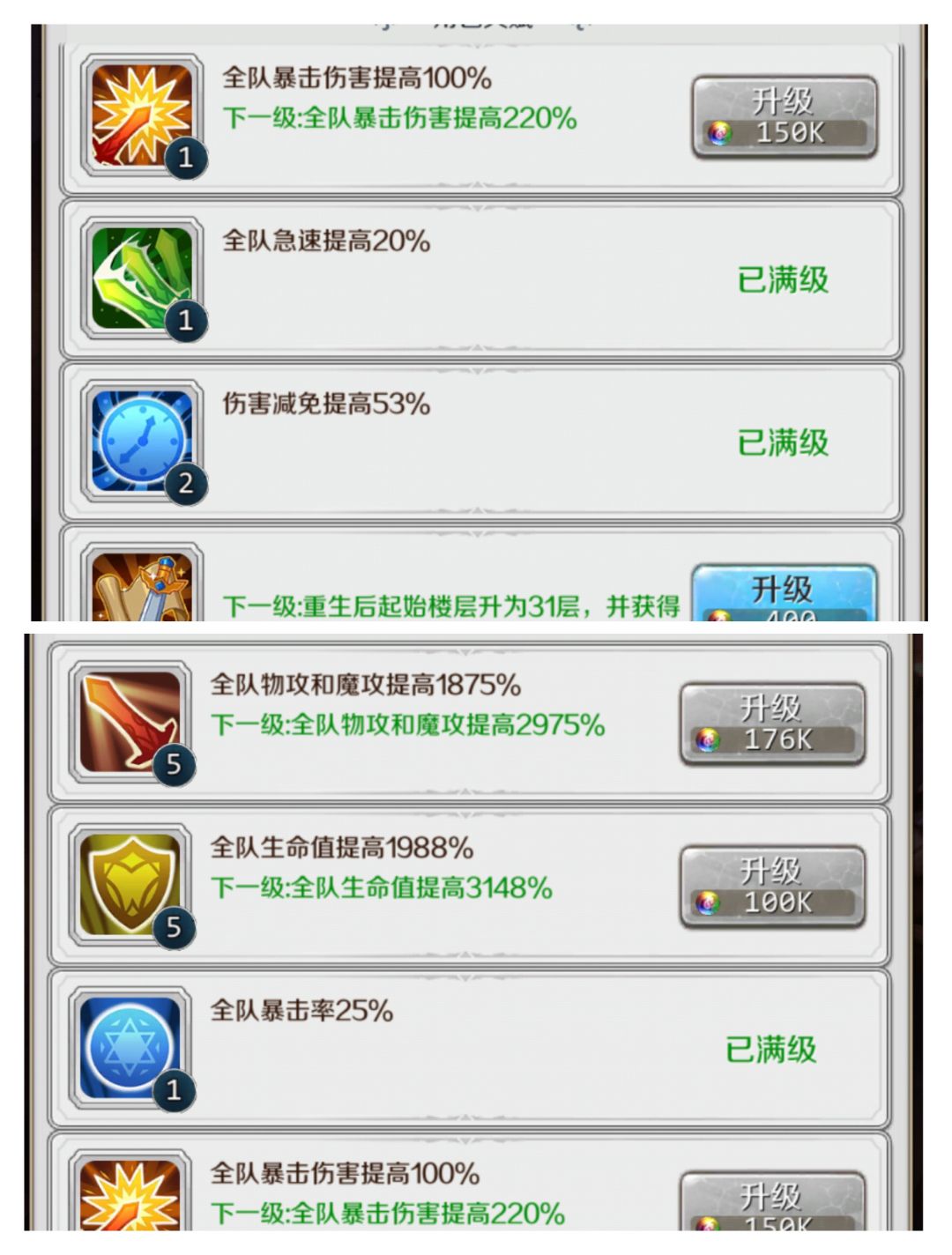Viewport: 952px width, 1255px height.
Task: Open the blue hexagram crit rate skill
Action: pyautogui.click(x=132, y=1044)
